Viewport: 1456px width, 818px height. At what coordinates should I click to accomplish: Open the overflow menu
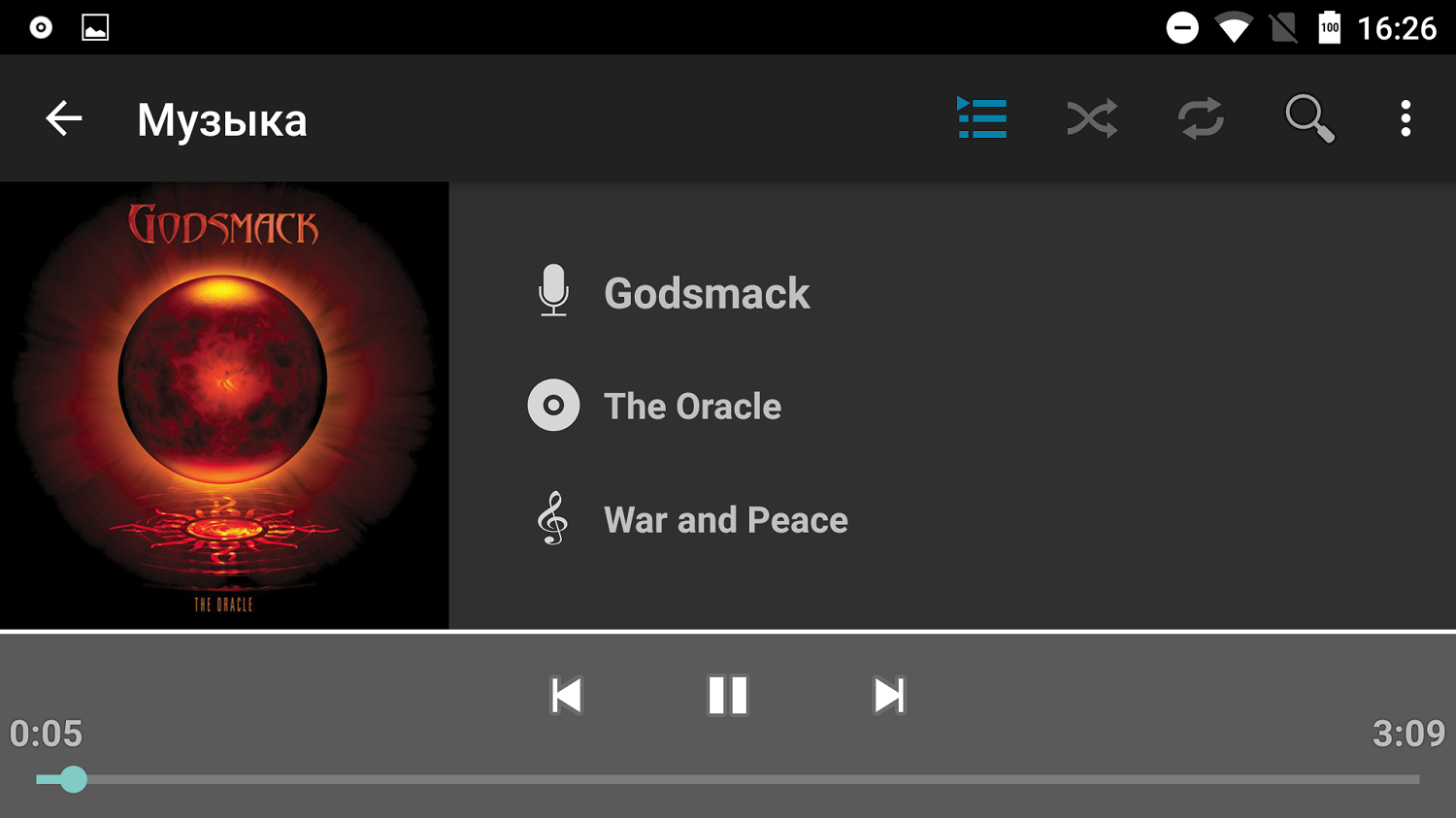pos(1405,119)
